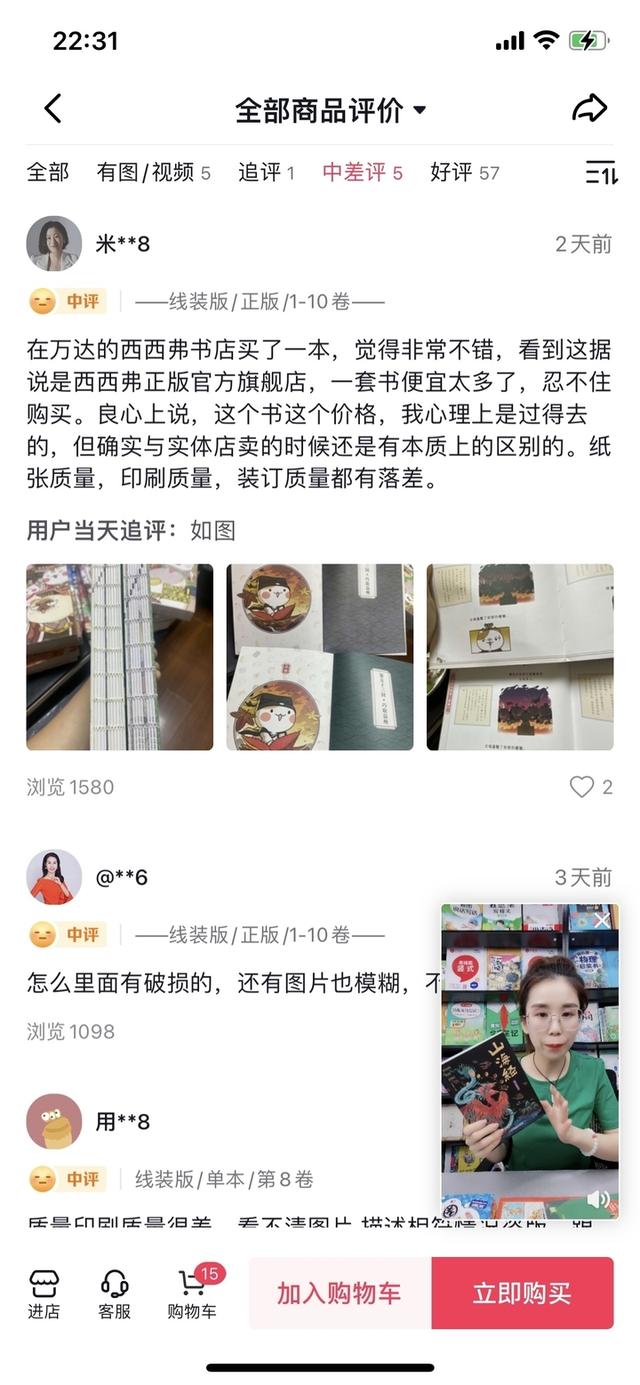View the book spine binding photo
Screen dimensions: 640x1385
click(120, 657)
